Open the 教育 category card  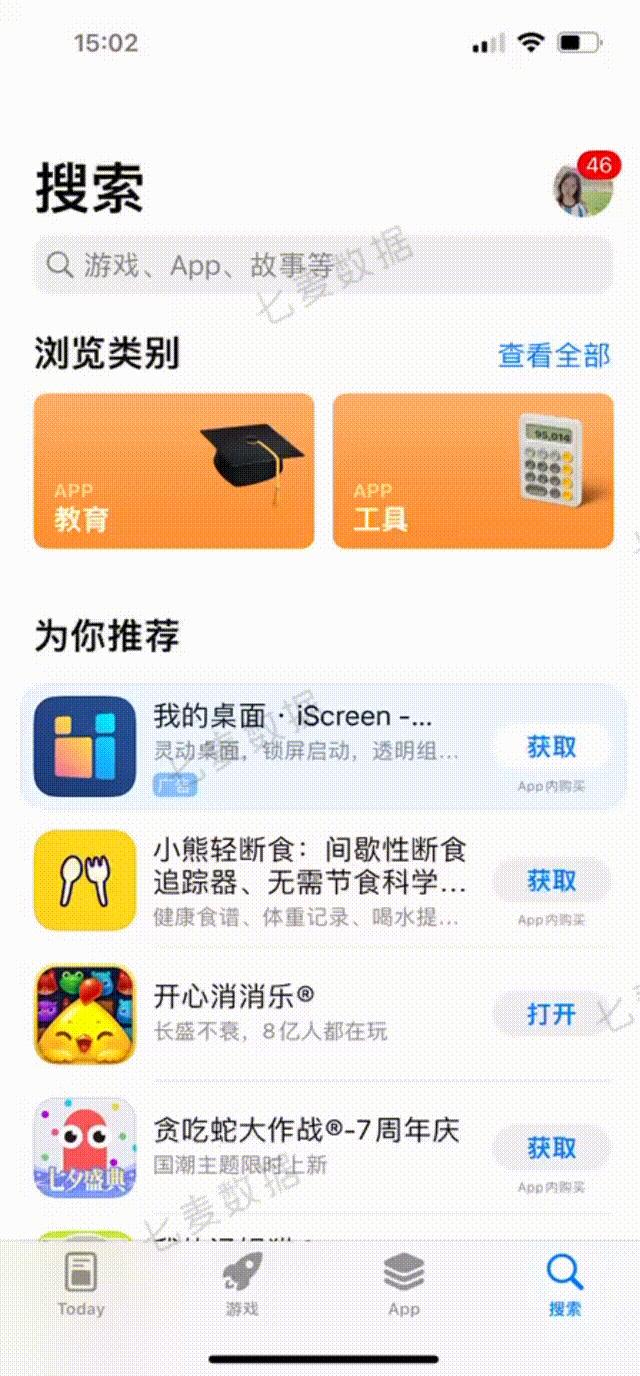pos(174,471)
